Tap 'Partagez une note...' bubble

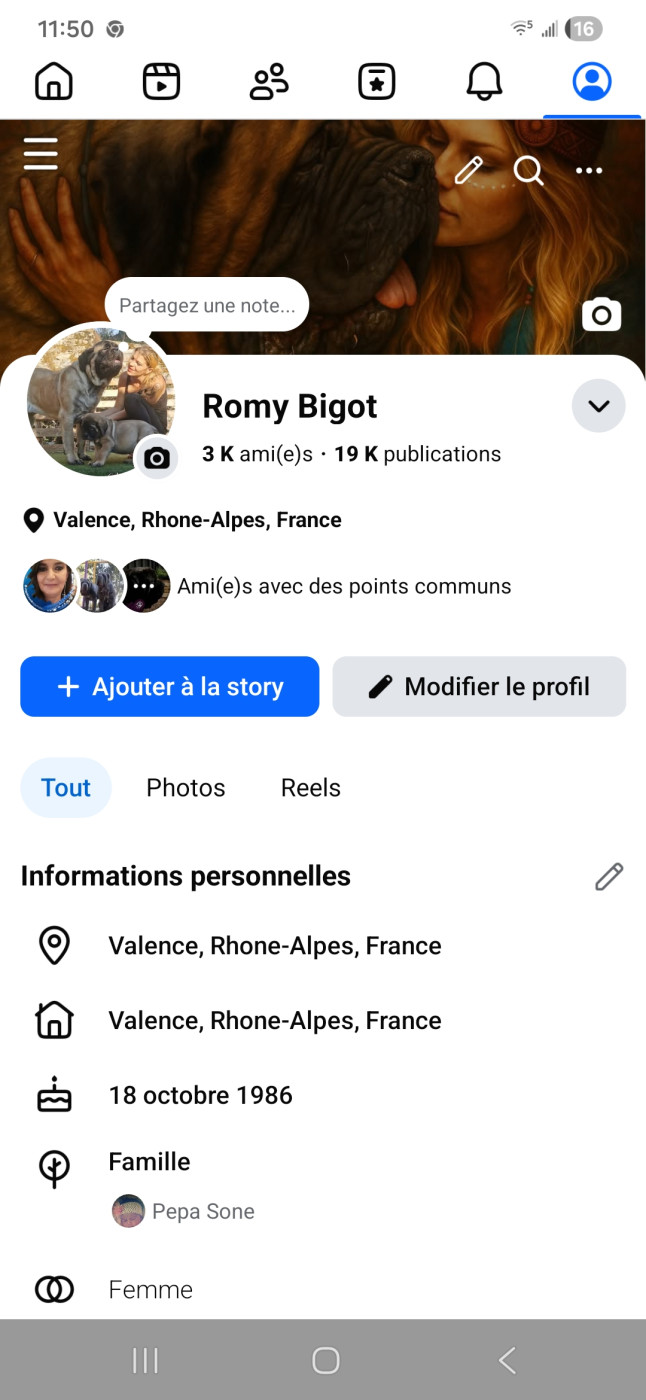coord(207,305)
